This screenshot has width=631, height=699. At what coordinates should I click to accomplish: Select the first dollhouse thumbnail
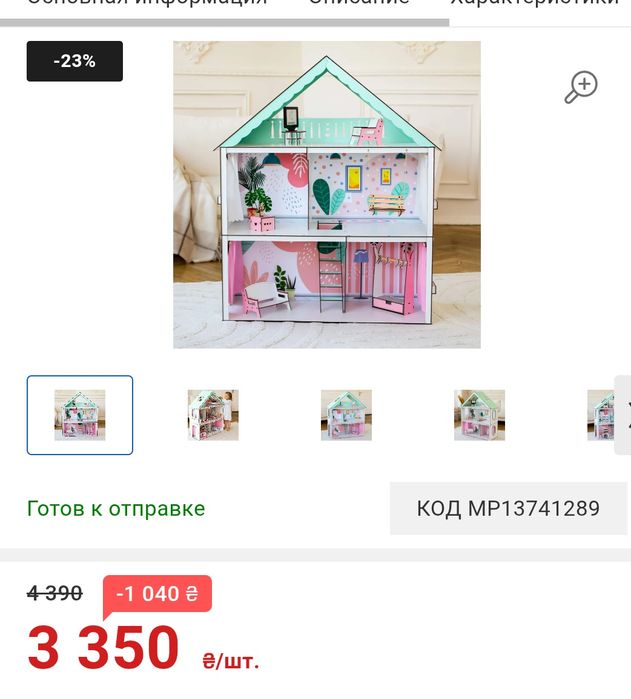coord(80,415)
